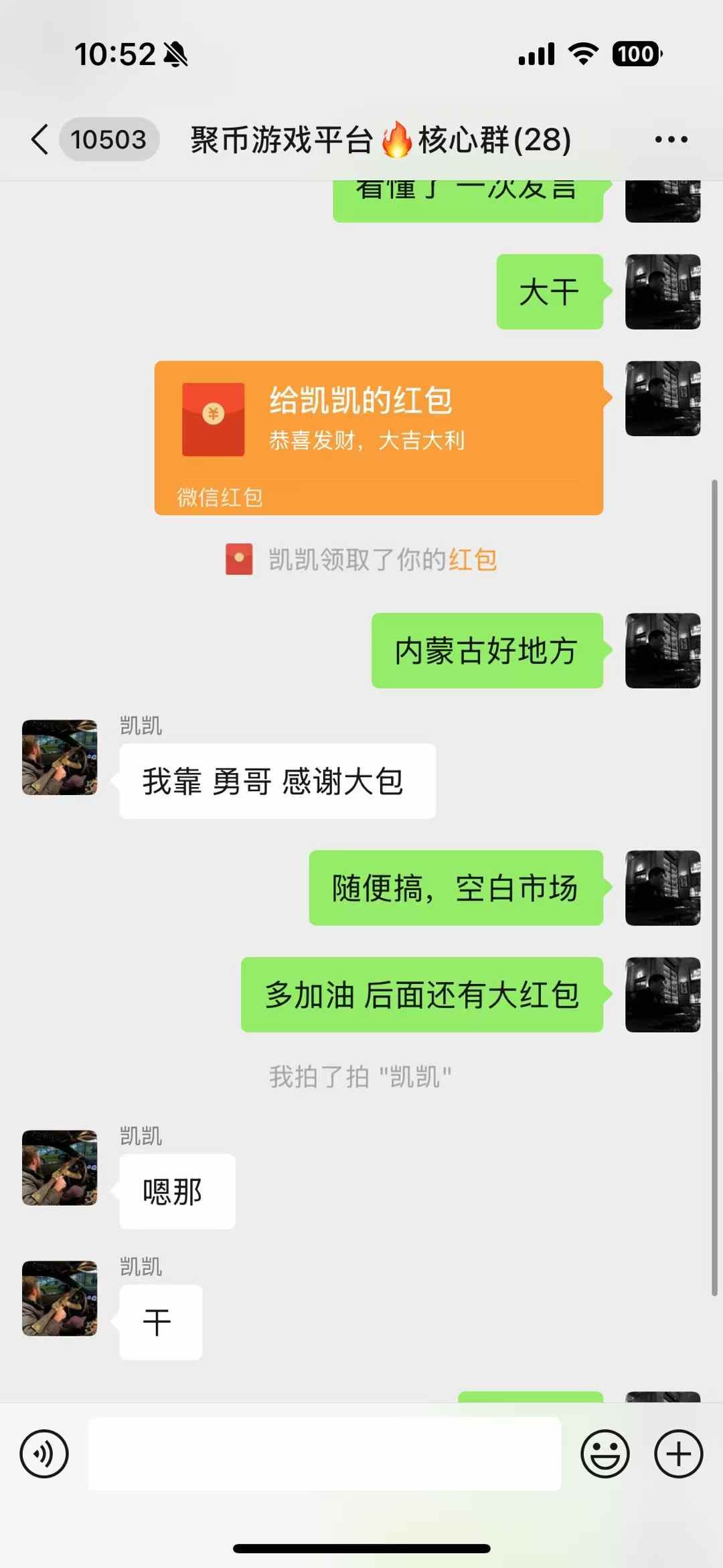This screenshot has width=723, height=1568.
Task: Open my profile beside 内蒙古好地方
Action: tap(662, 650)
